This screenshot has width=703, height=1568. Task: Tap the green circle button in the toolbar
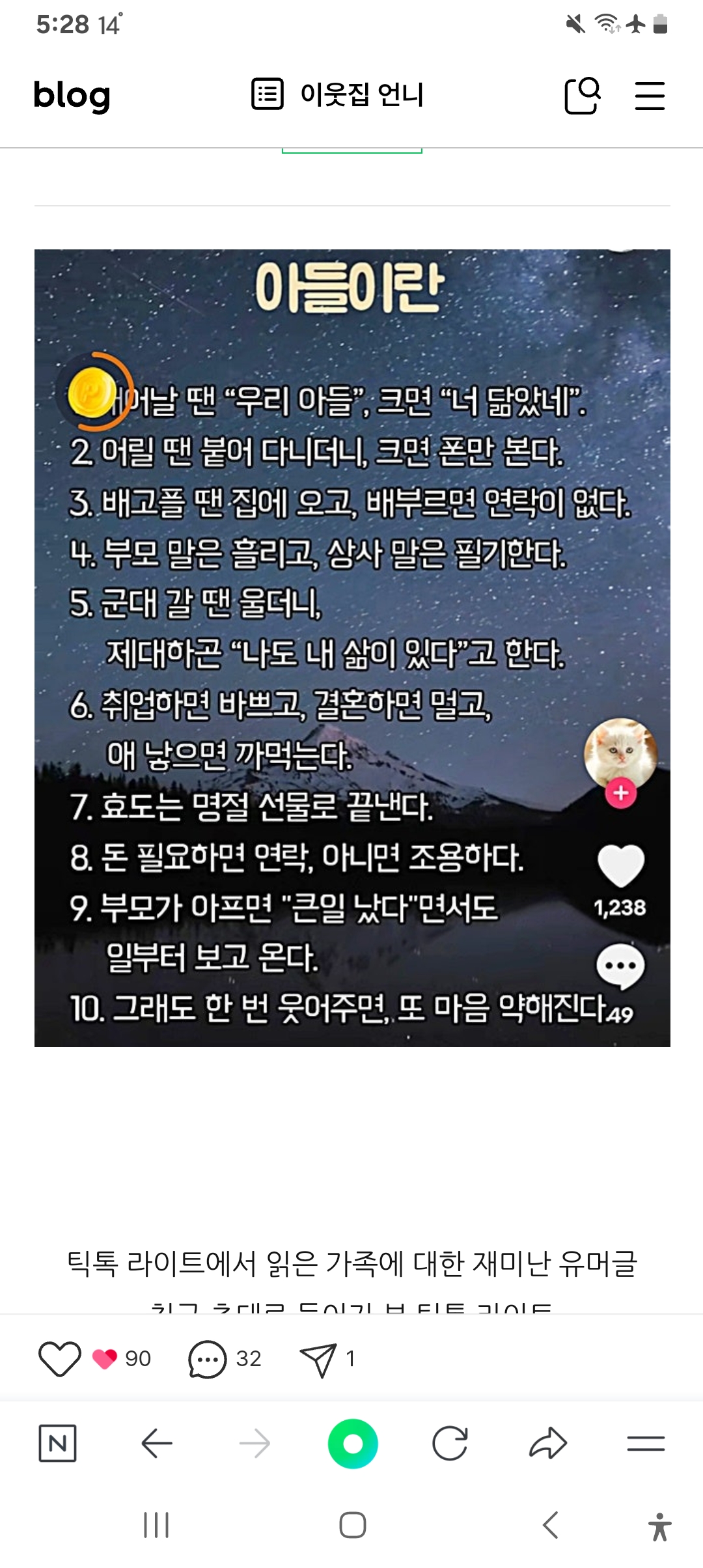pos(353,1444)
